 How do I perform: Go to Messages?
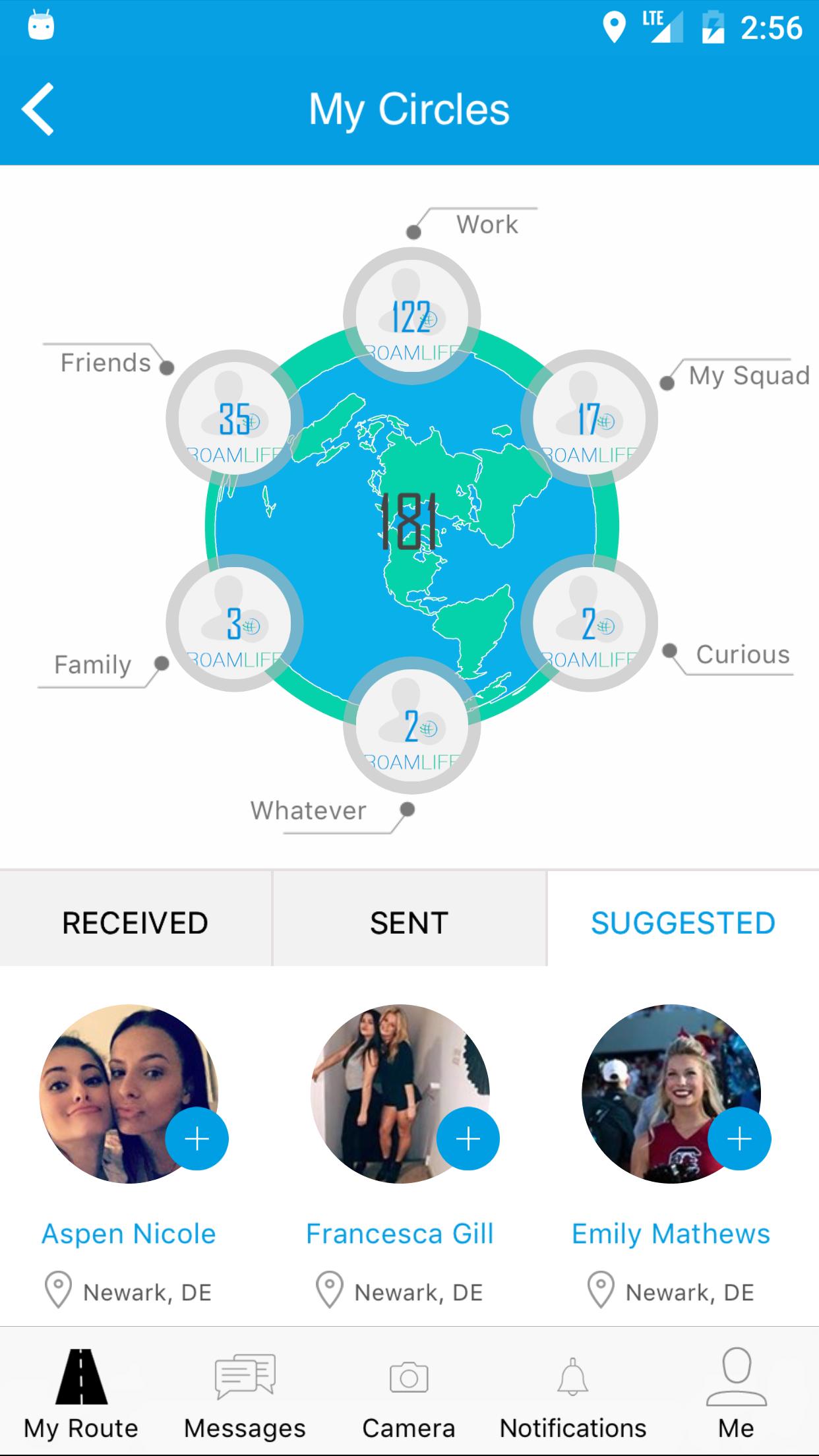245,1391
